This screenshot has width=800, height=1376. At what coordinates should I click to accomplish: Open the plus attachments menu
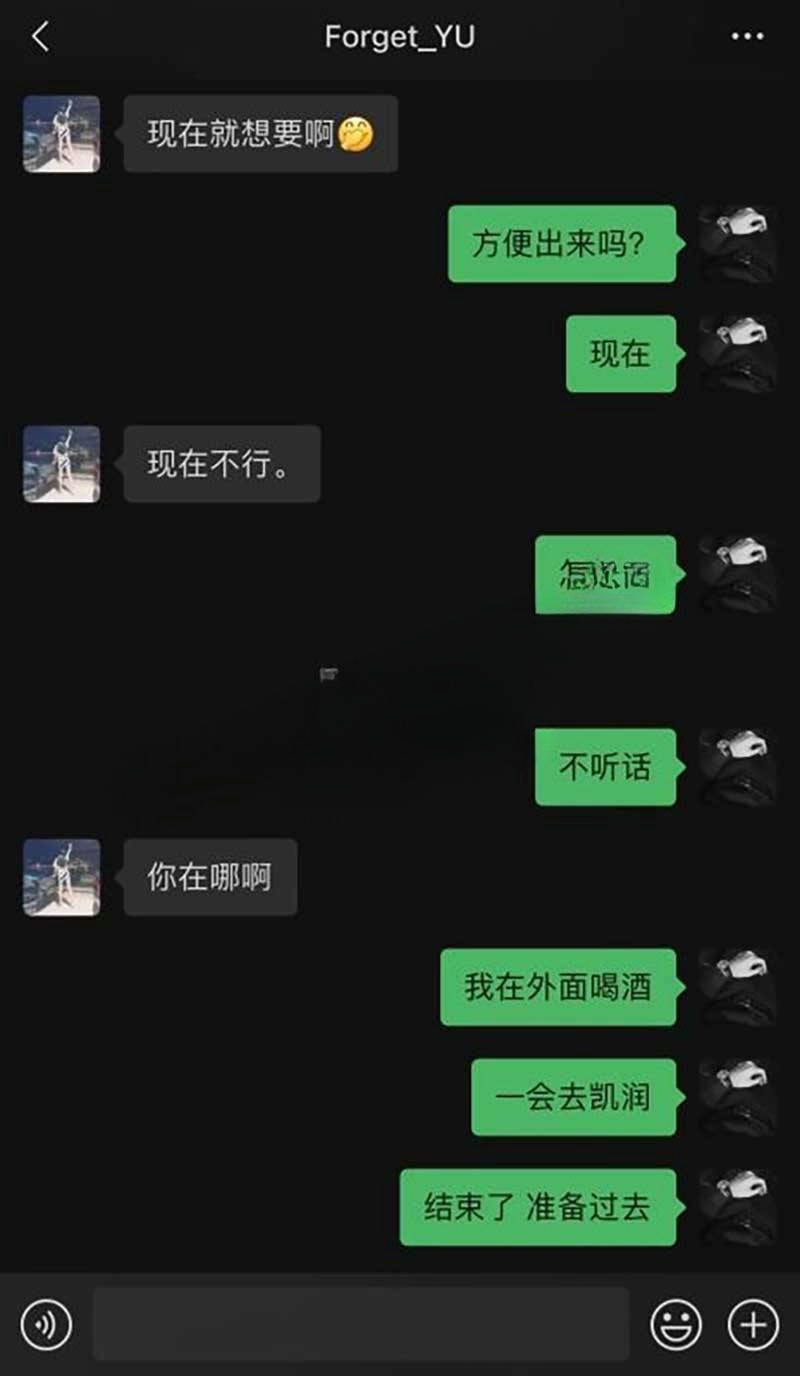(x=753, y=1325)
